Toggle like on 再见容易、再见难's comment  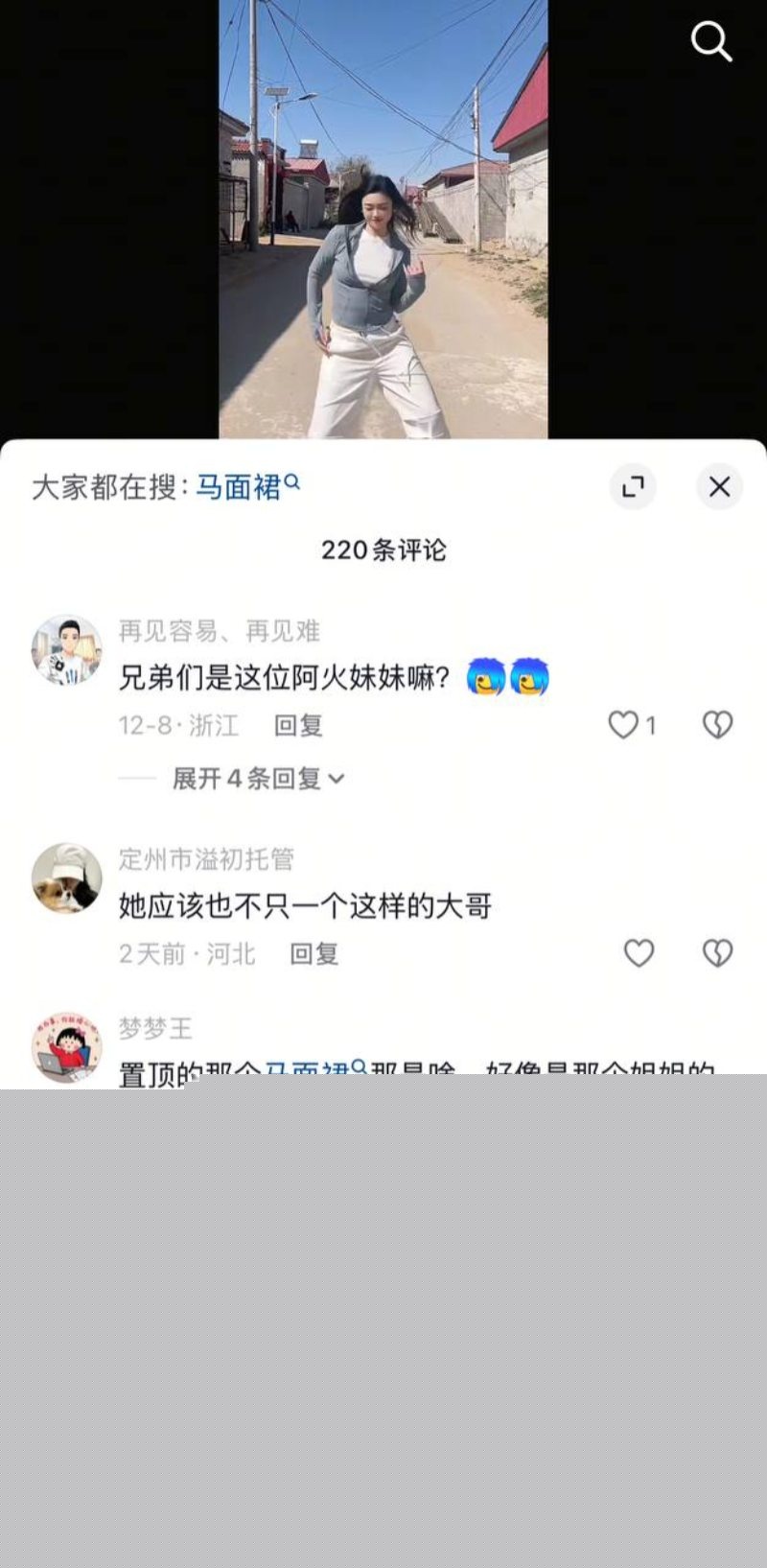click(623, 725)
